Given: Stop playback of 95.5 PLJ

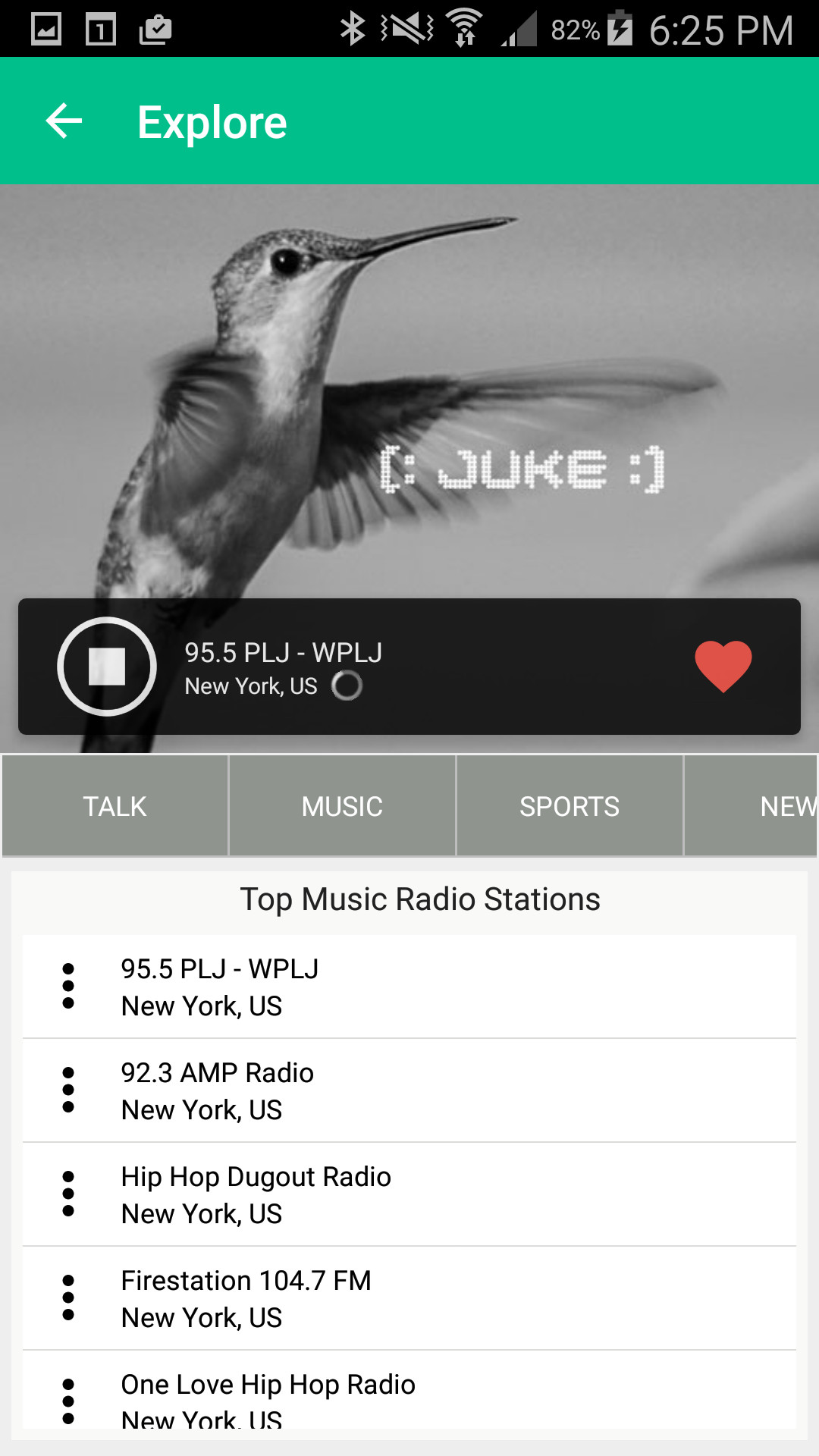Looking at the screenshot, I should (107, 667).
